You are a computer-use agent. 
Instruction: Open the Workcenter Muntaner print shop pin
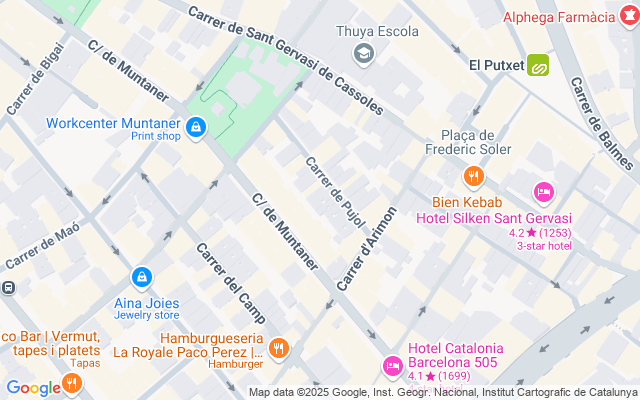(x=196, y=126)
